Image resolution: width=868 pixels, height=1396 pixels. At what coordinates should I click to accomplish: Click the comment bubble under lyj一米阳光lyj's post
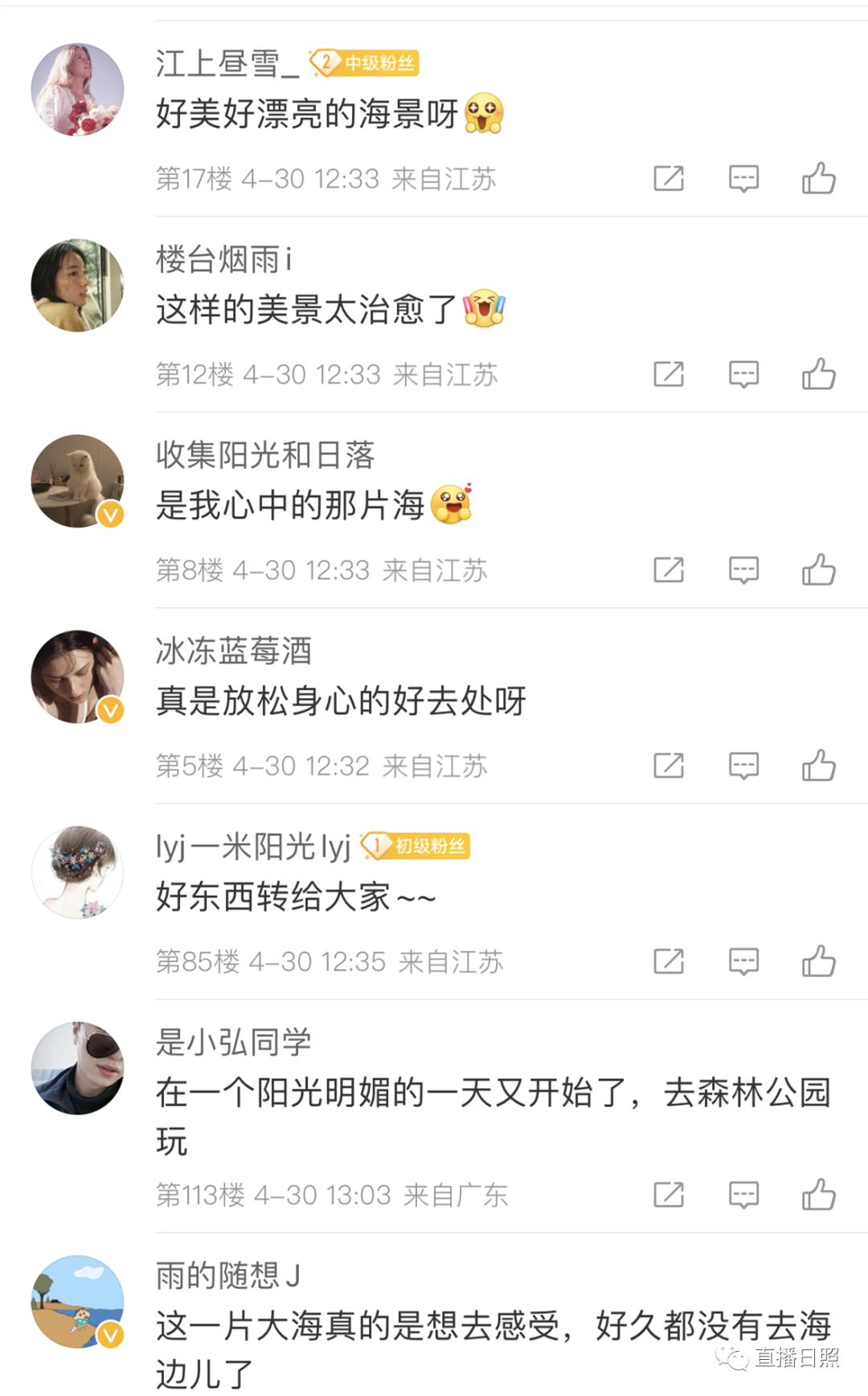(743, 960)
